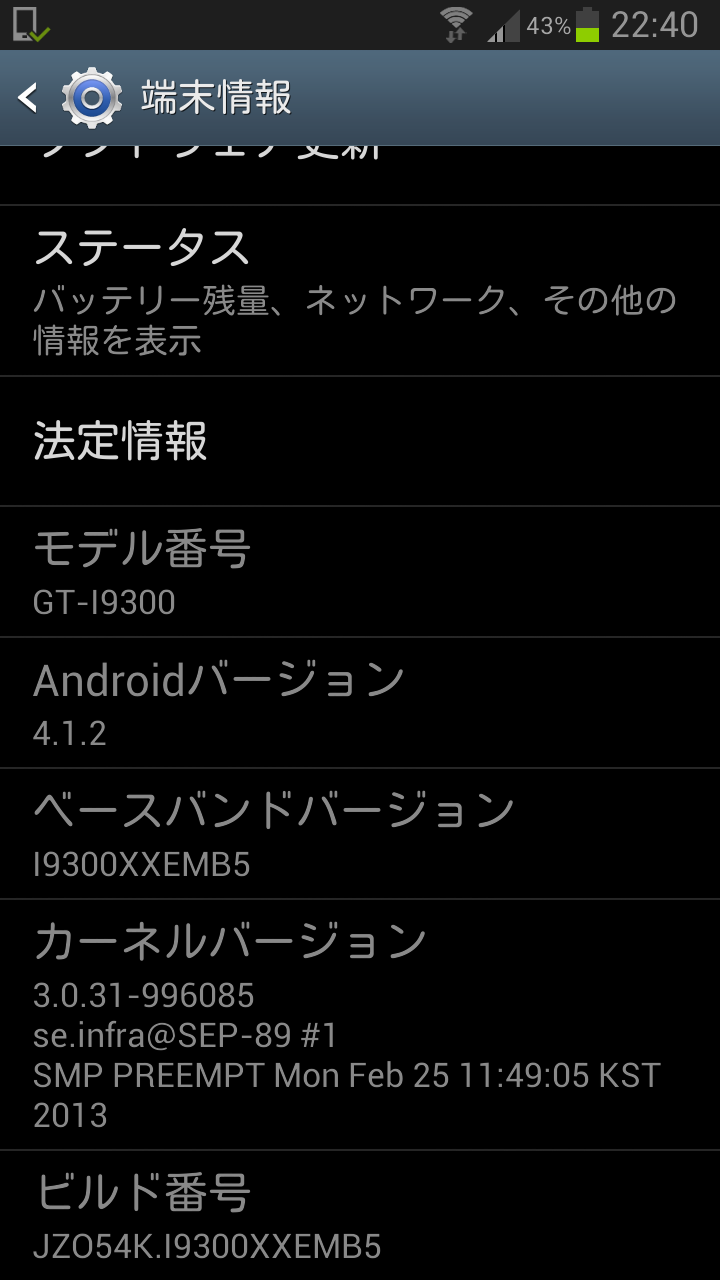Open ステータス details
720x1280 pixels.
pyautogui.click(x=360, y=290)
